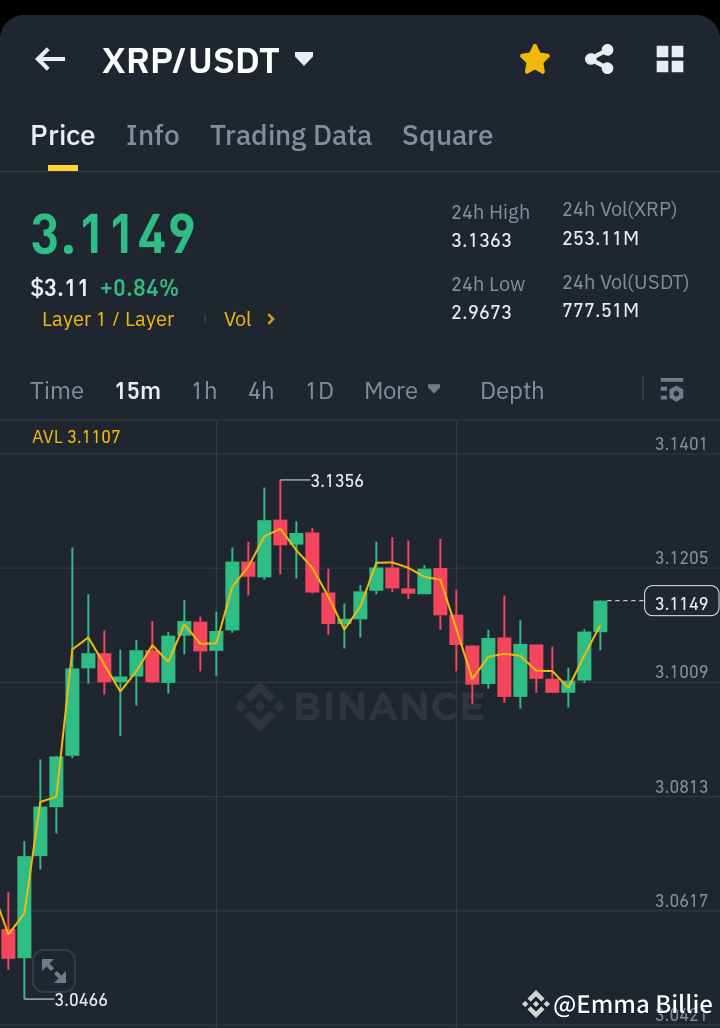The height and width of the screenshot is (1028, 720).
Task: Tap the fullscreen expand icon on chart
Action: coord(54,970)
